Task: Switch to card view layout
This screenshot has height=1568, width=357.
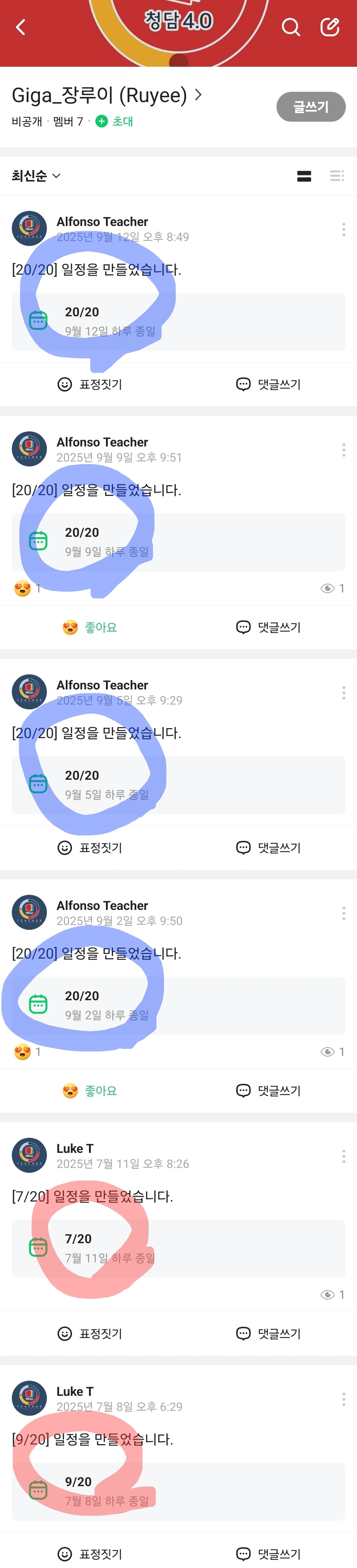Action: click(304, 176)
